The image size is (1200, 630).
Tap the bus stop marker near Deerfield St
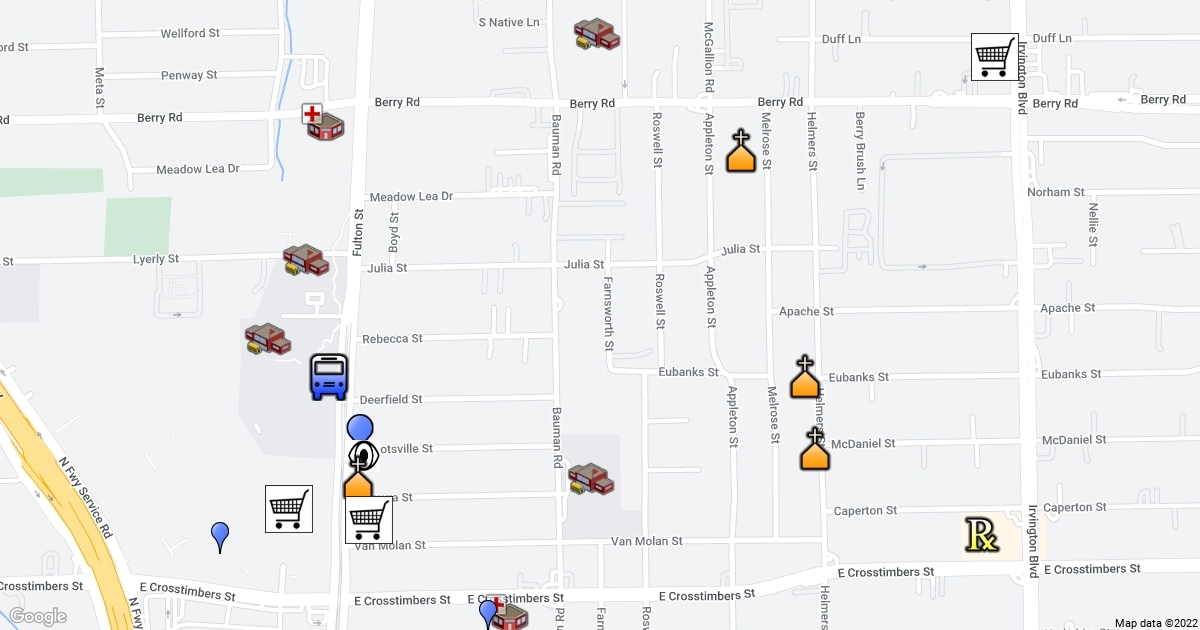[329, 377]
